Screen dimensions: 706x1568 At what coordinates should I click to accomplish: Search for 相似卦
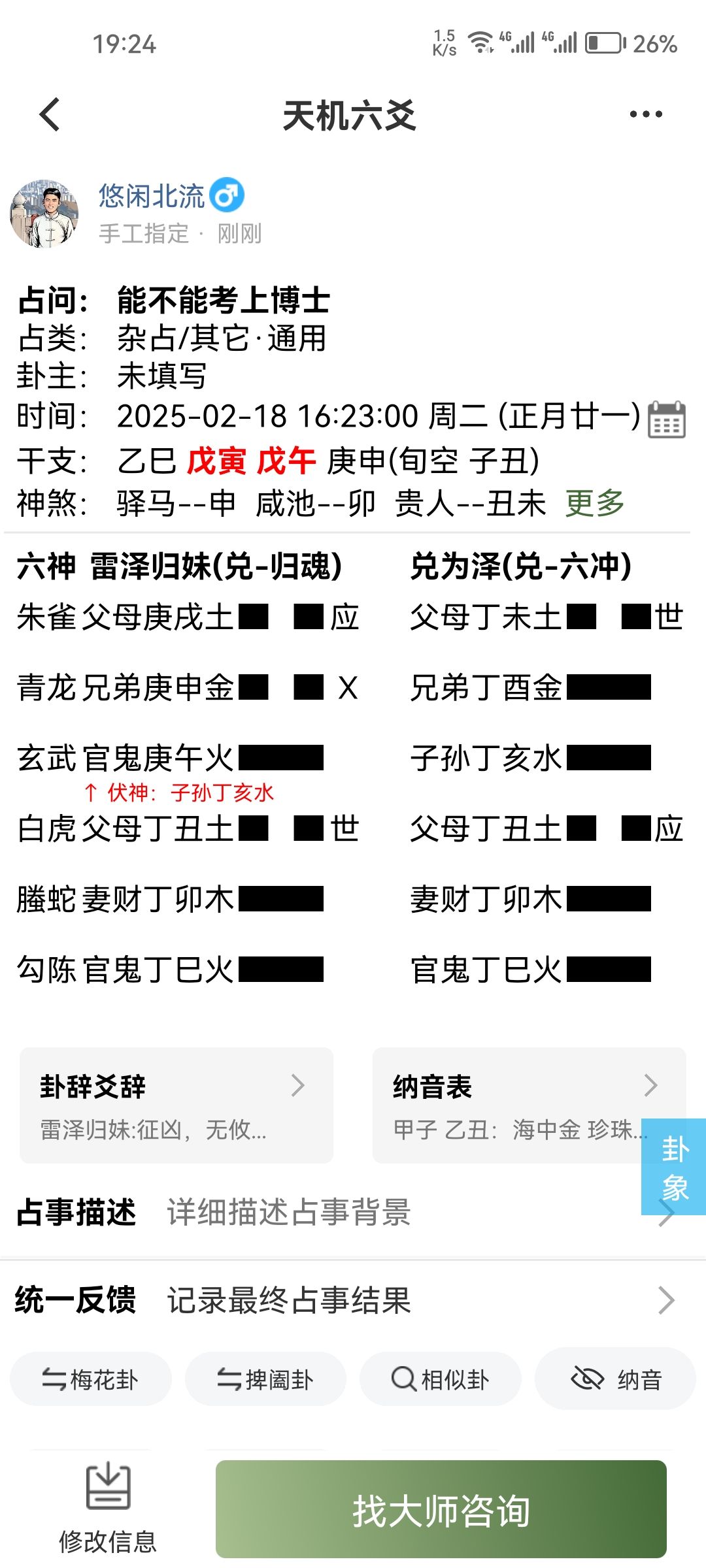click(x=440, y=1379)
